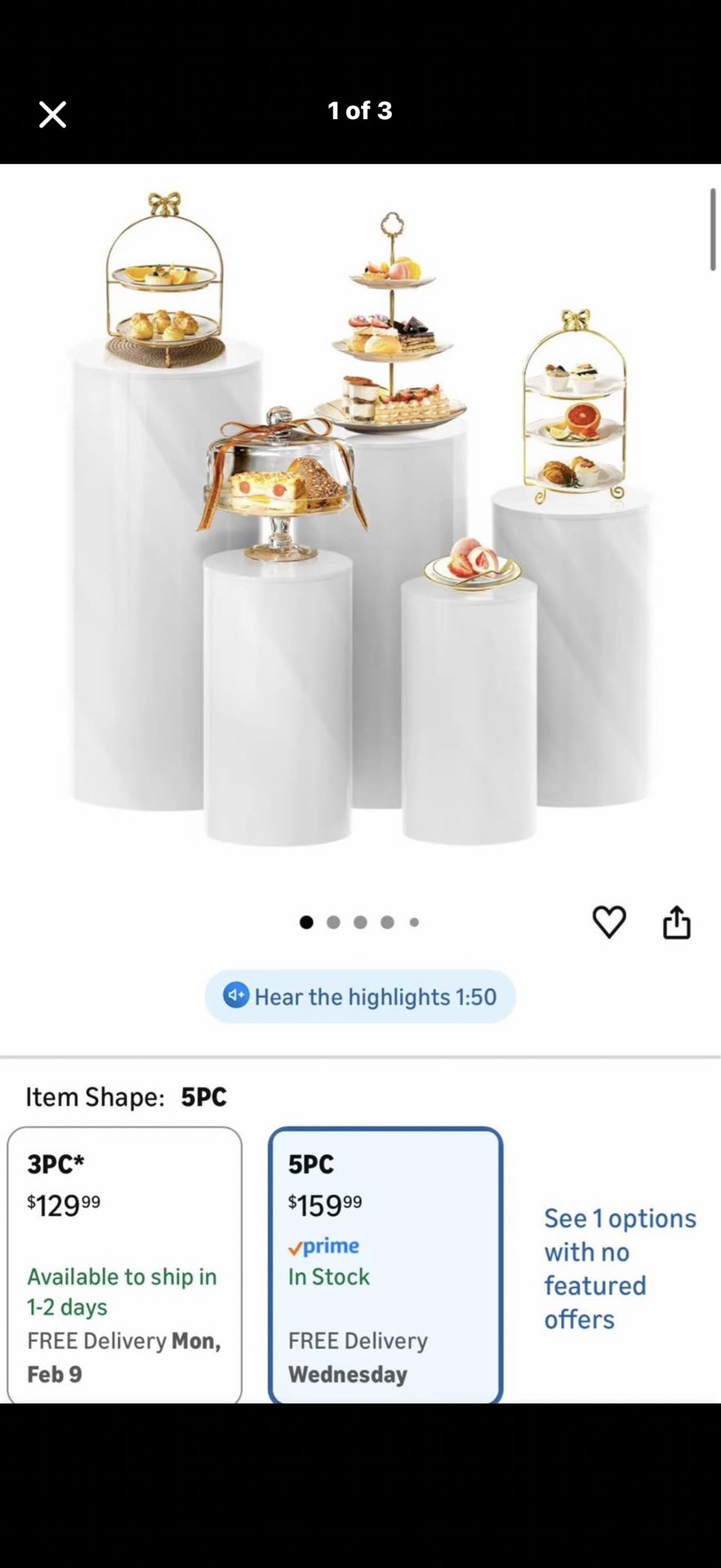Open the main product image of pedestal stands
The width and height of the screenshot is (721, 1568).
359,523
